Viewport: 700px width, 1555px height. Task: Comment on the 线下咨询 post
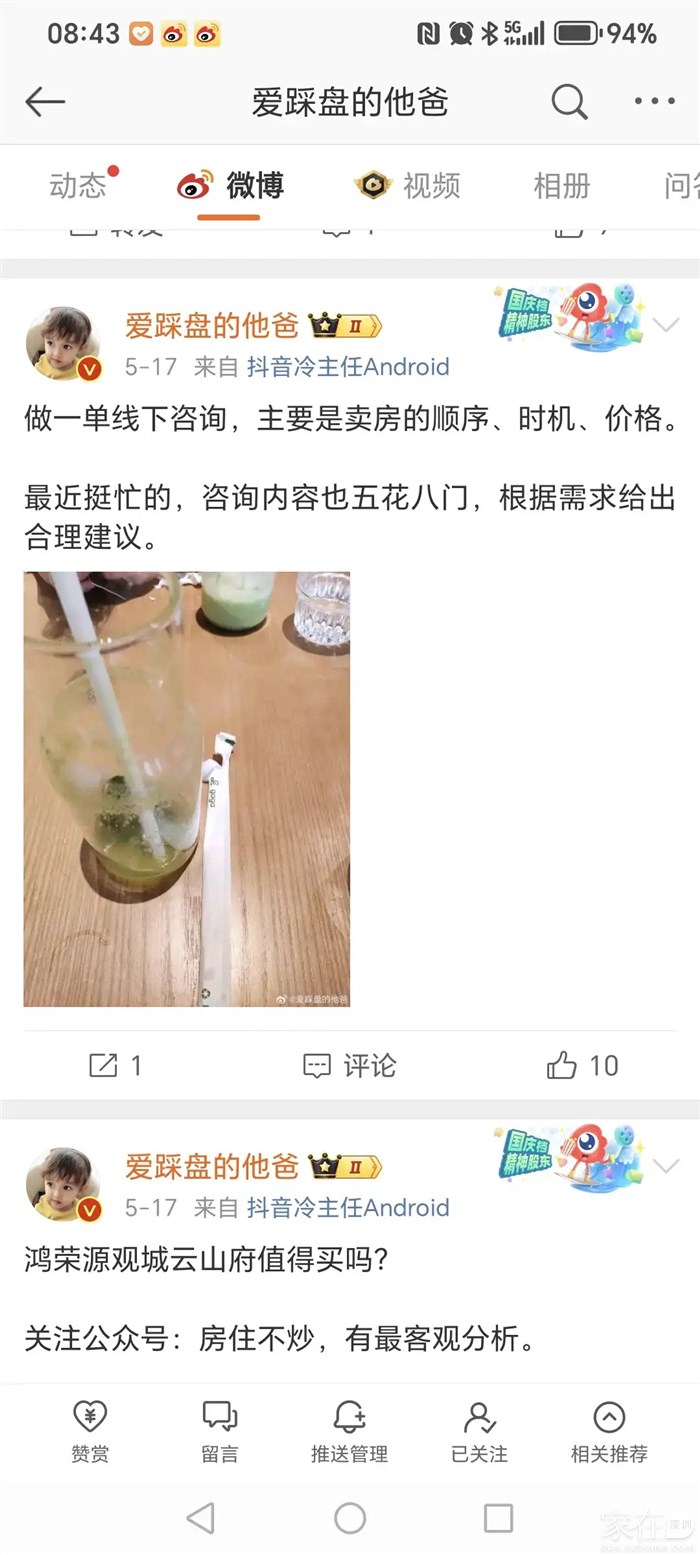(349, 1066)
